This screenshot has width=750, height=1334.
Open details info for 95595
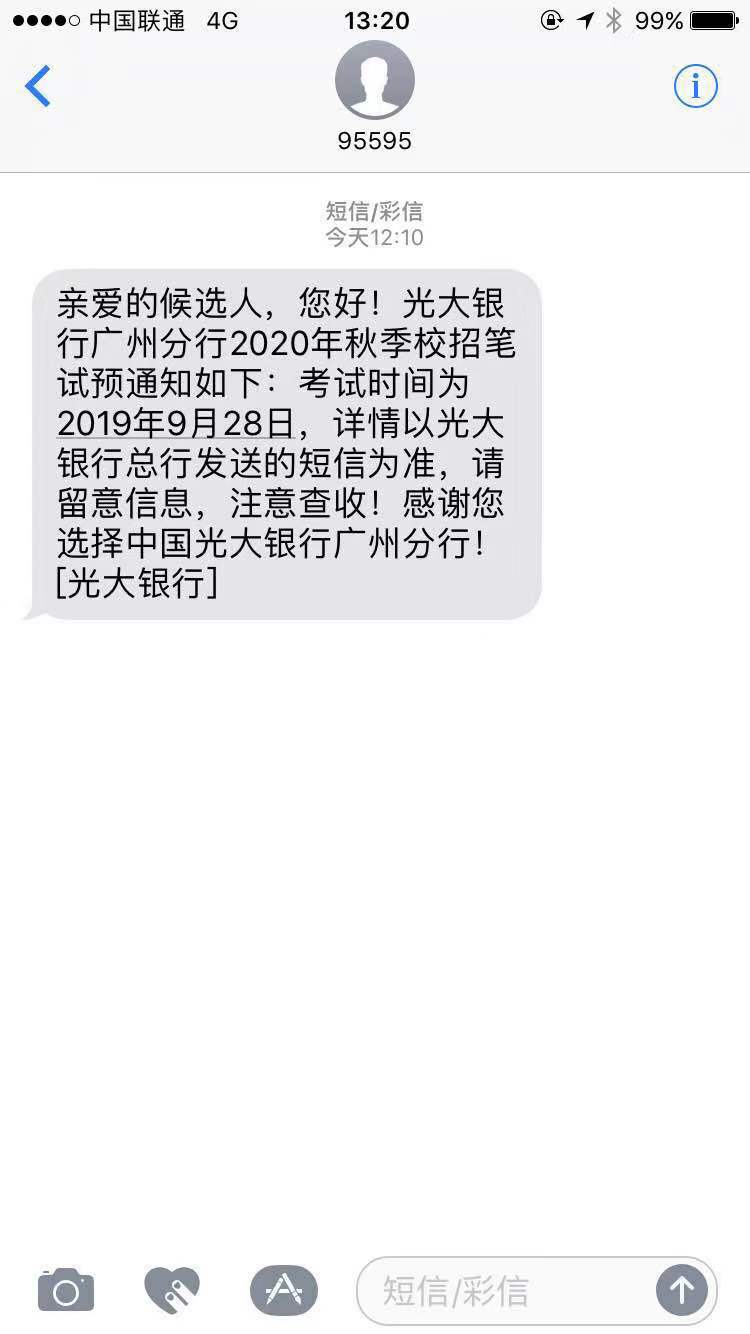pos(695,87)
